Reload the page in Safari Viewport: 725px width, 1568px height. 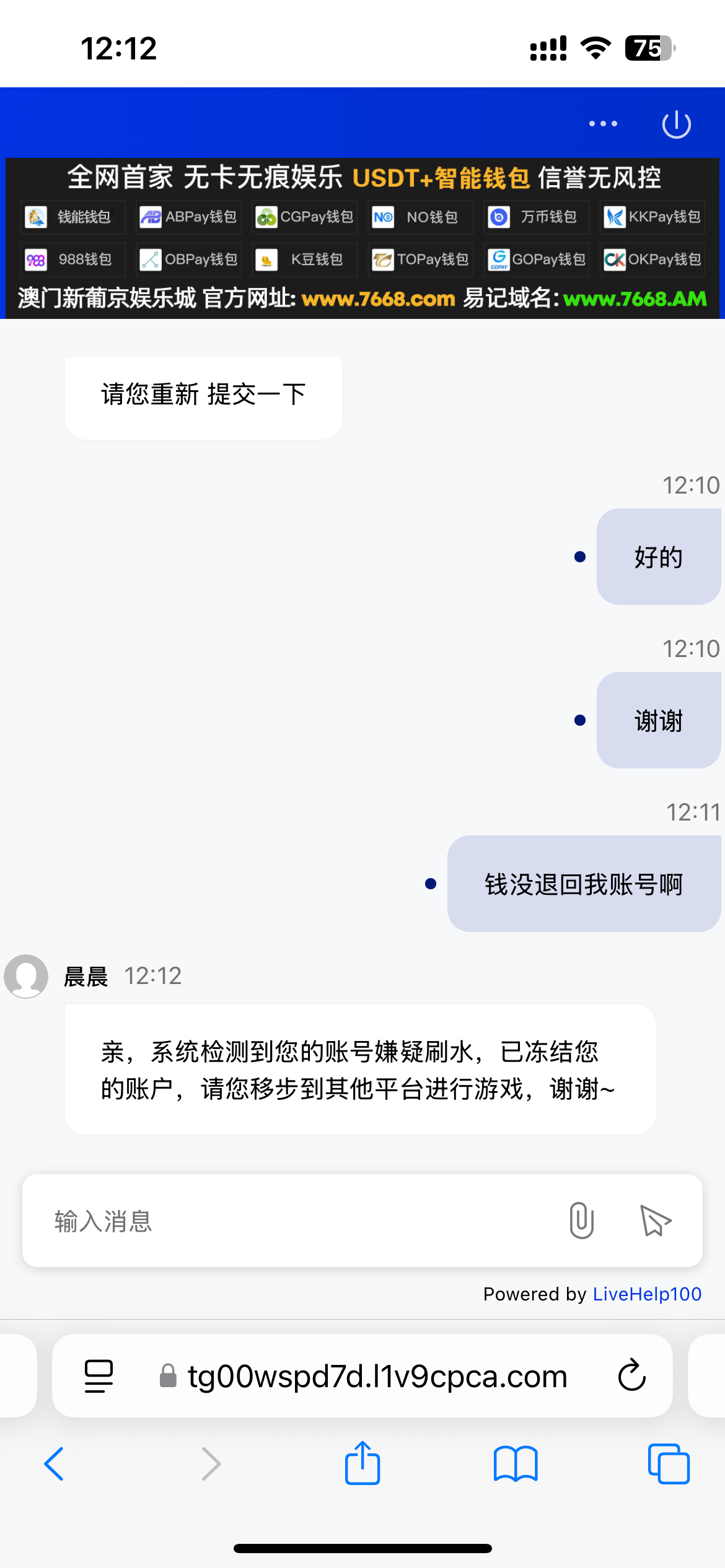631,1375
